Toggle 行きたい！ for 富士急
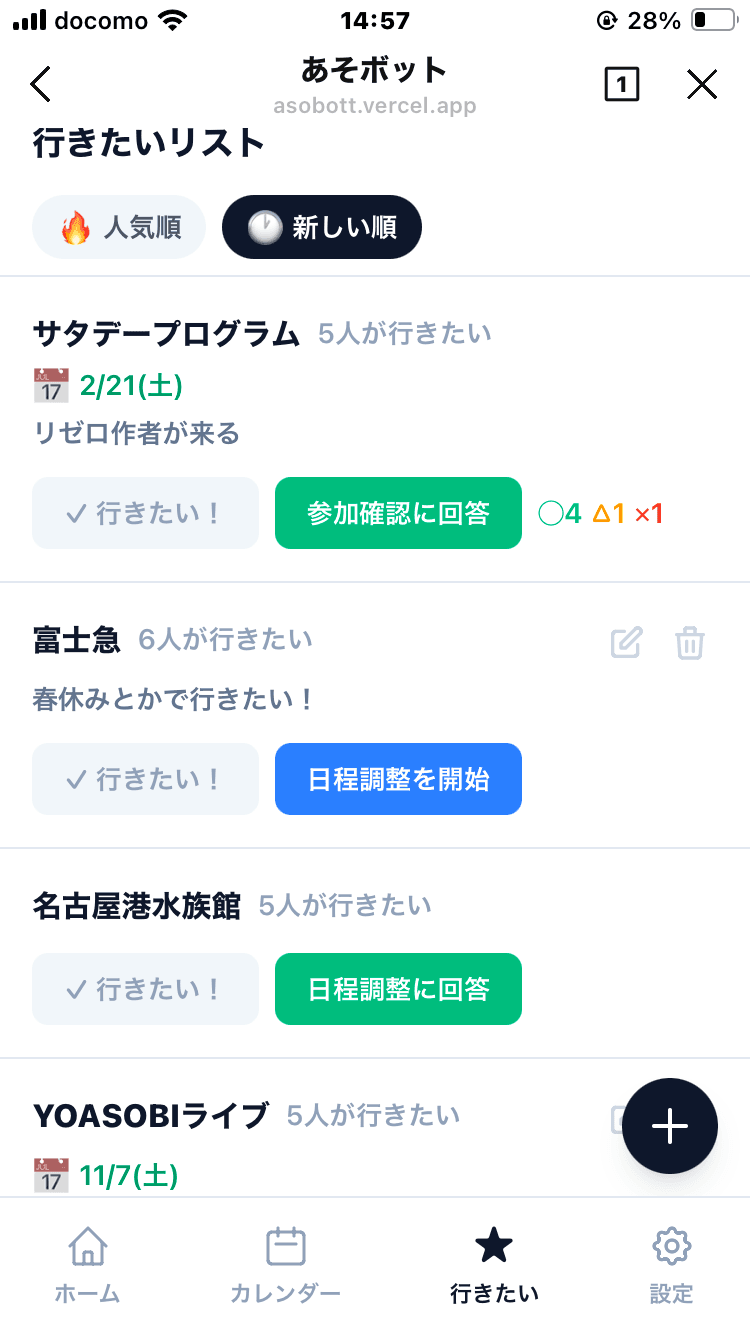The image size is (750, 1334). tap(145, 779)
